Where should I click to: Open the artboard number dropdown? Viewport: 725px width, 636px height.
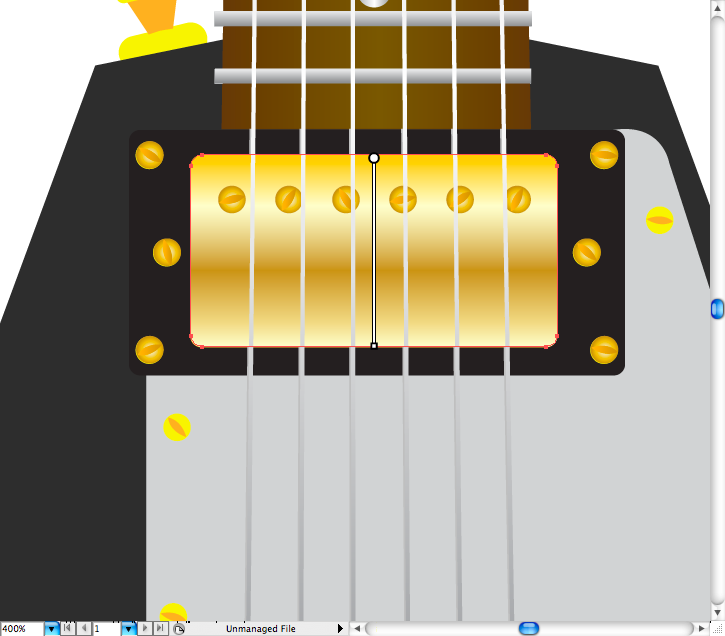[128, 629]
